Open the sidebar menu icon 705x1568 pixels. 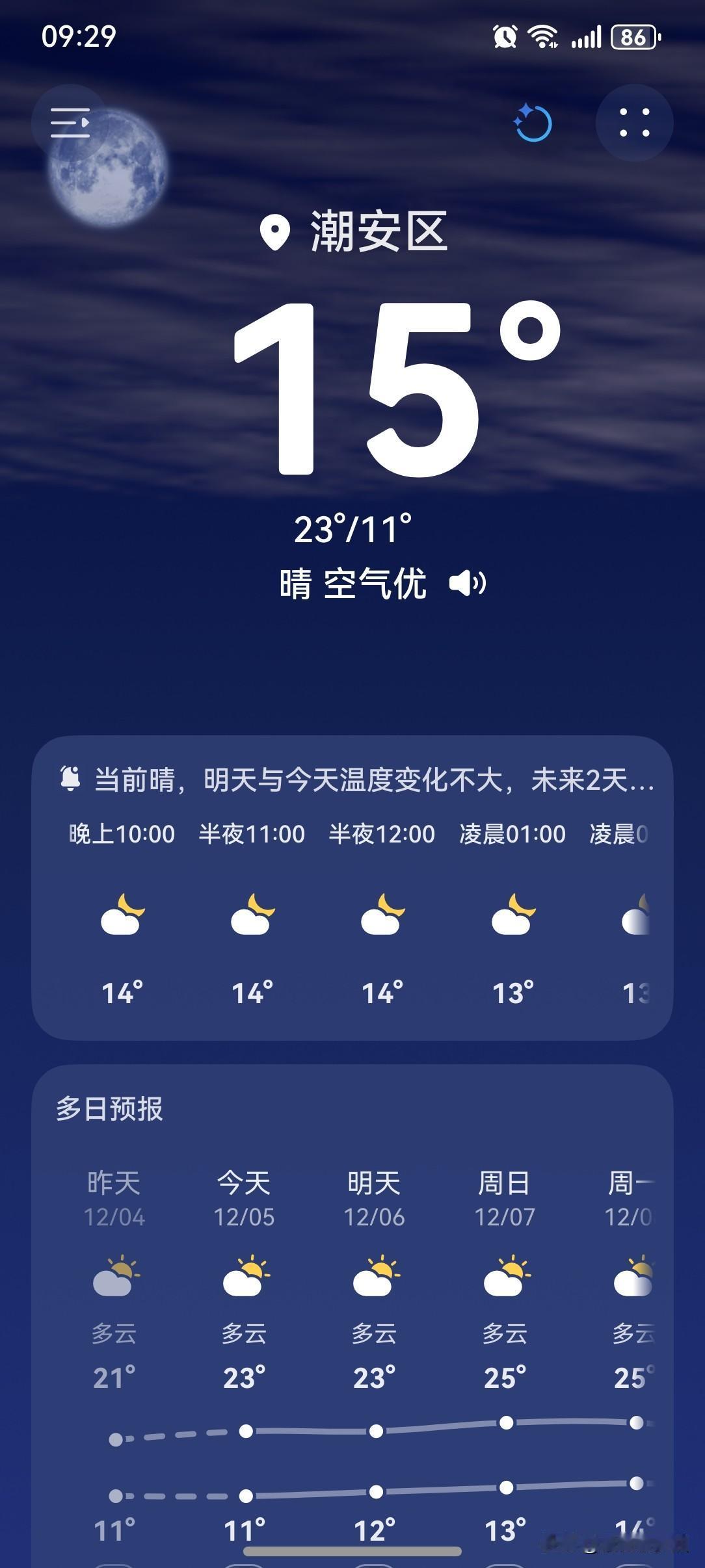coord(71,124)
